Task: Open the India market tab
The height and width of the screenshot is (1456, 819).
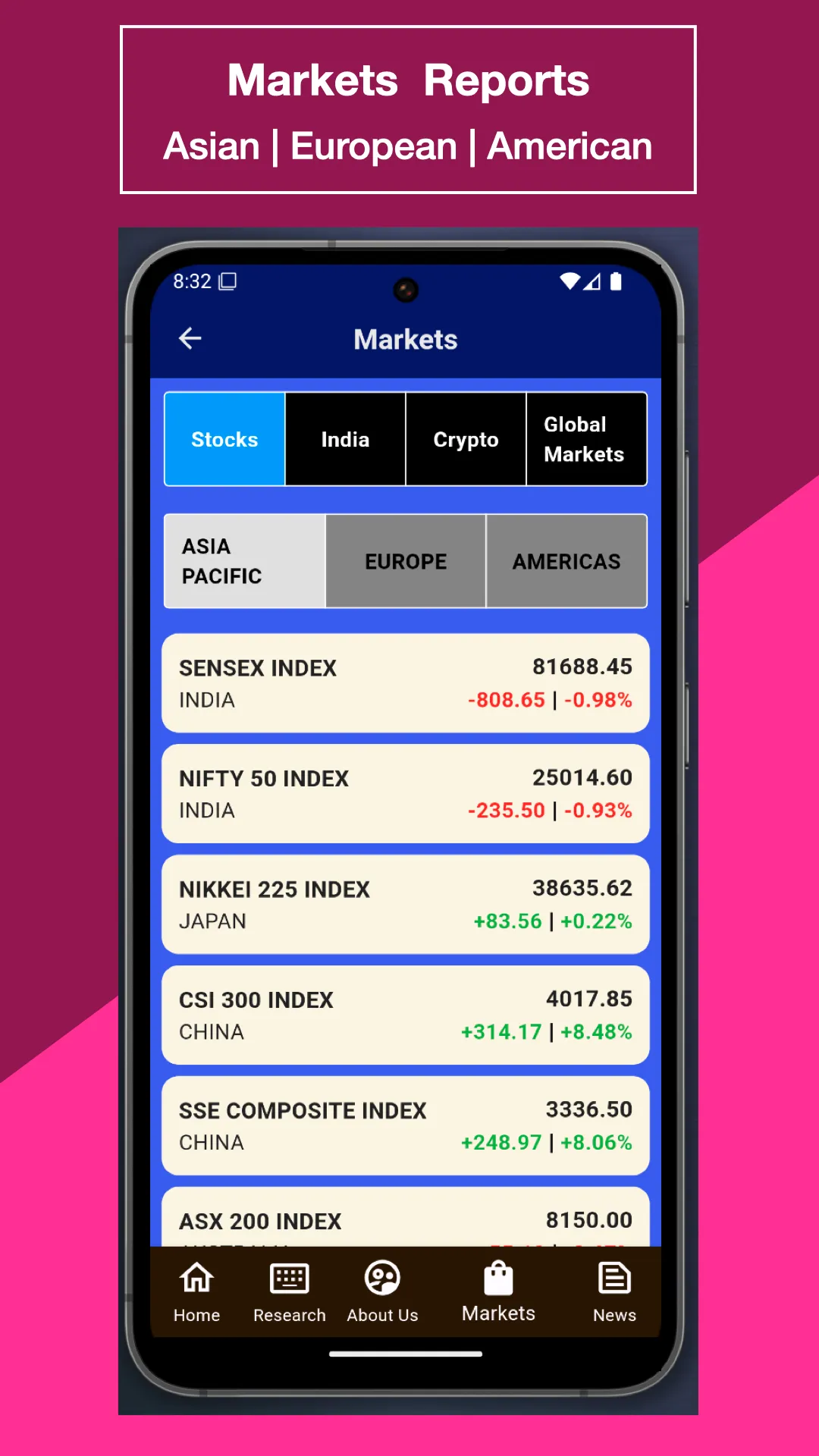Action: (345, 438)
